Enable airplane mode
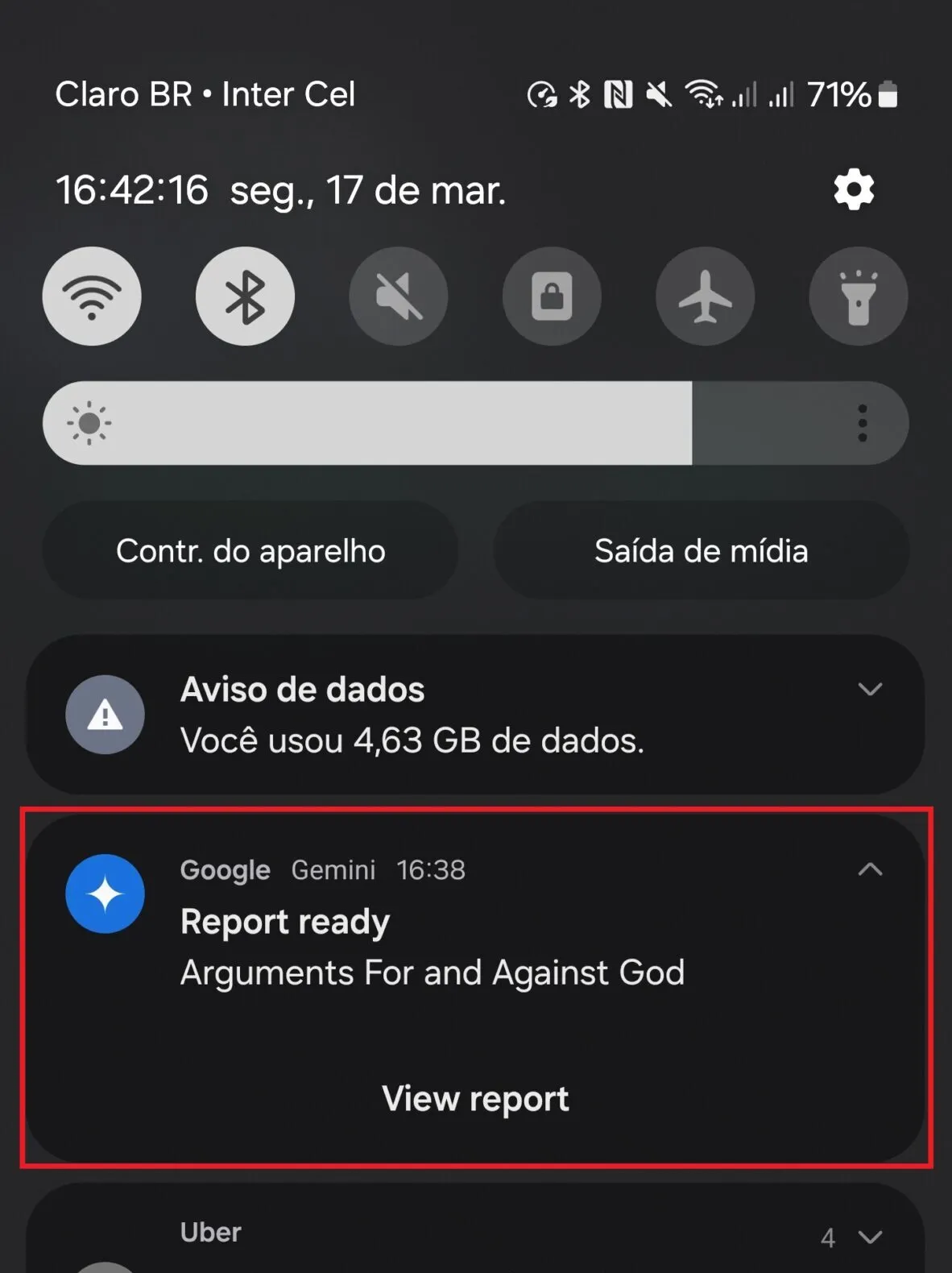This screenshot has height=1273, width=952. (x=705, y=296)
